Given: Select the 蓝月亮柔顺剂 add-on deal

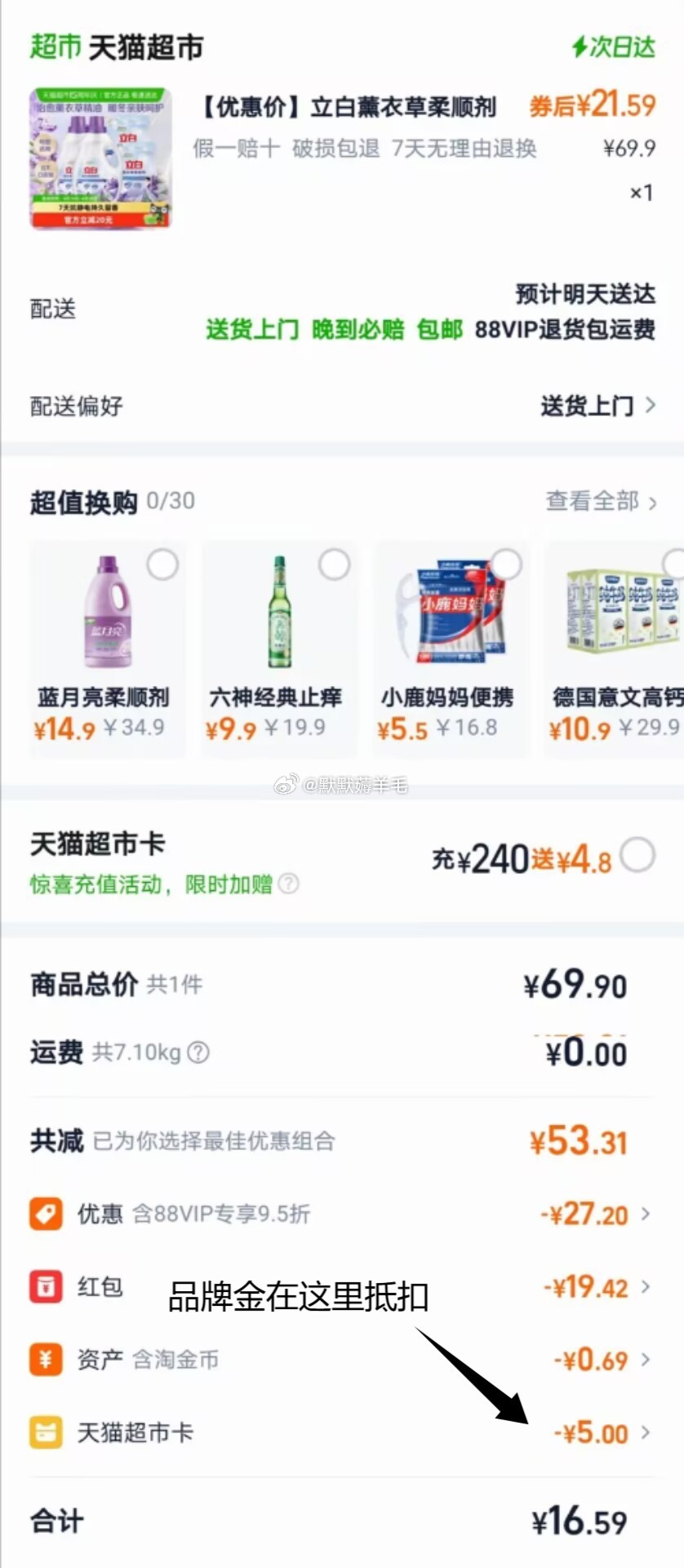Looking at the screenshot, I should point(162,564).
